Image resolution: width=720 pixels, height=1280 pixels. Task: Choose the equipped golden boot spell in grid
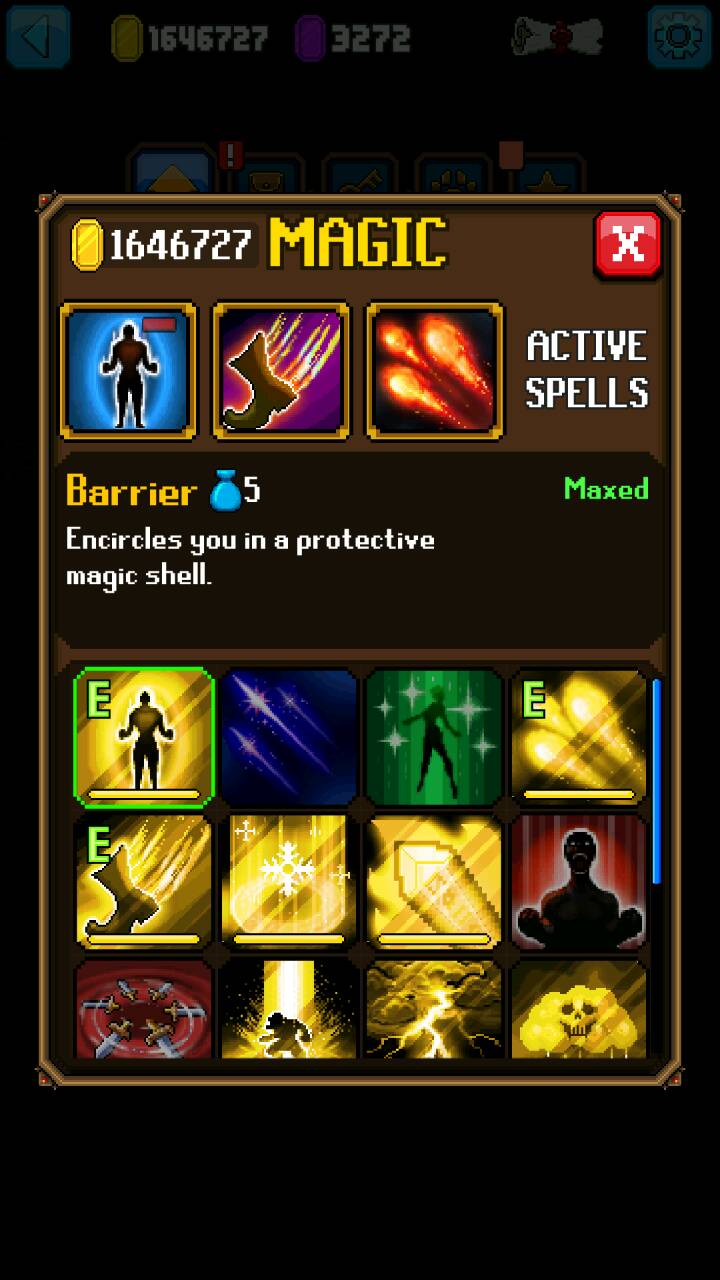143,881
